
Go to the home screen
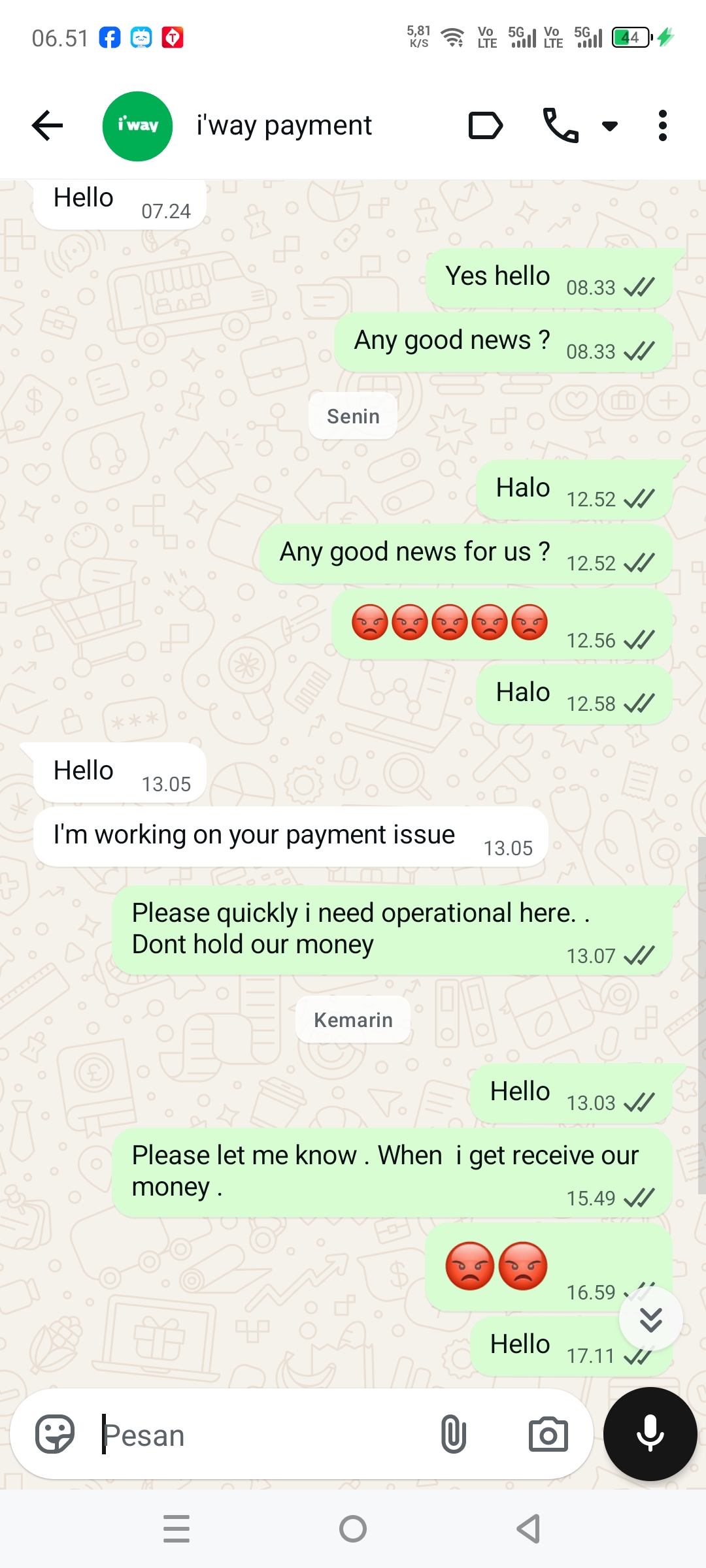pyautogui.click(x=353, y=1529)
